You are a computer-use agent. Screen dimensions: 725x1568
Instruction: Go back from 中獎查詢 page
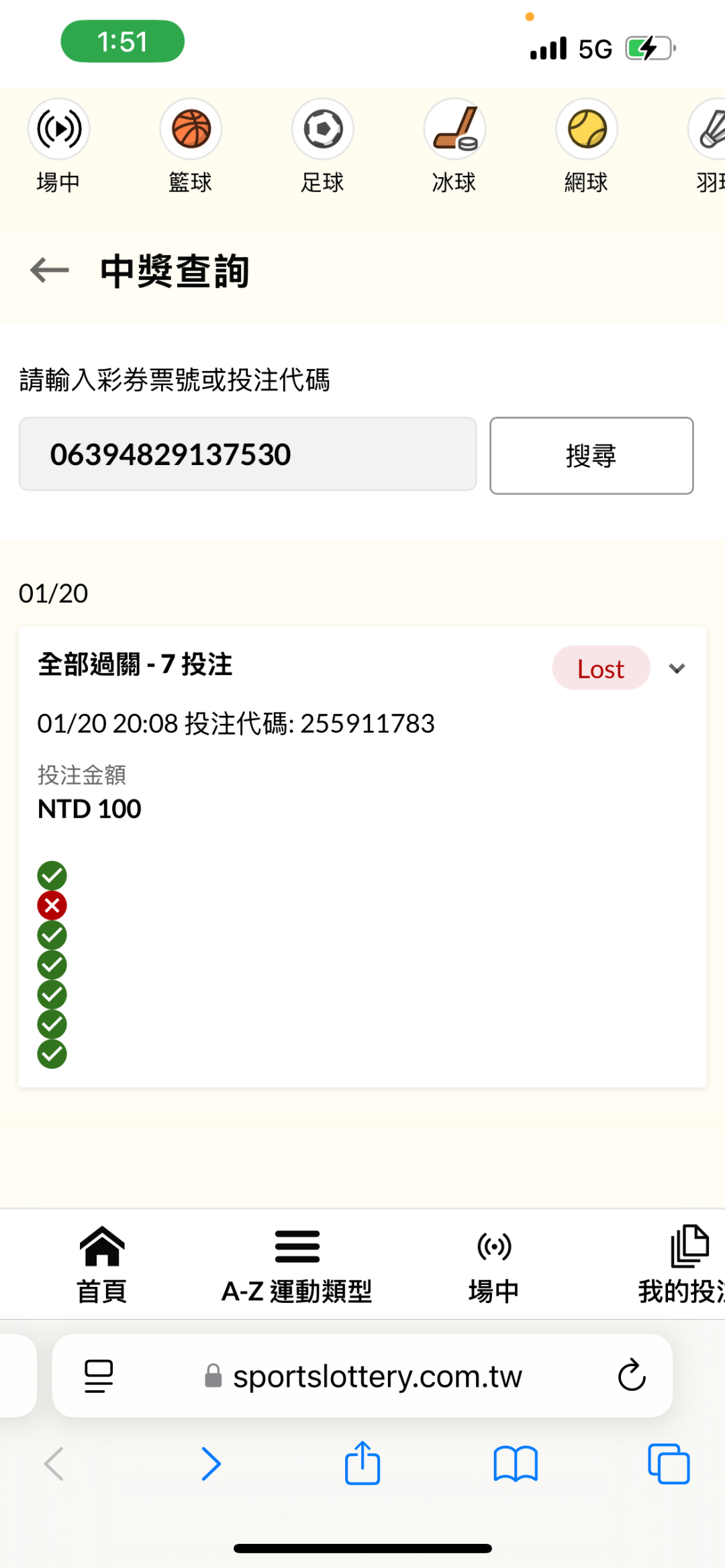(50, 270)
